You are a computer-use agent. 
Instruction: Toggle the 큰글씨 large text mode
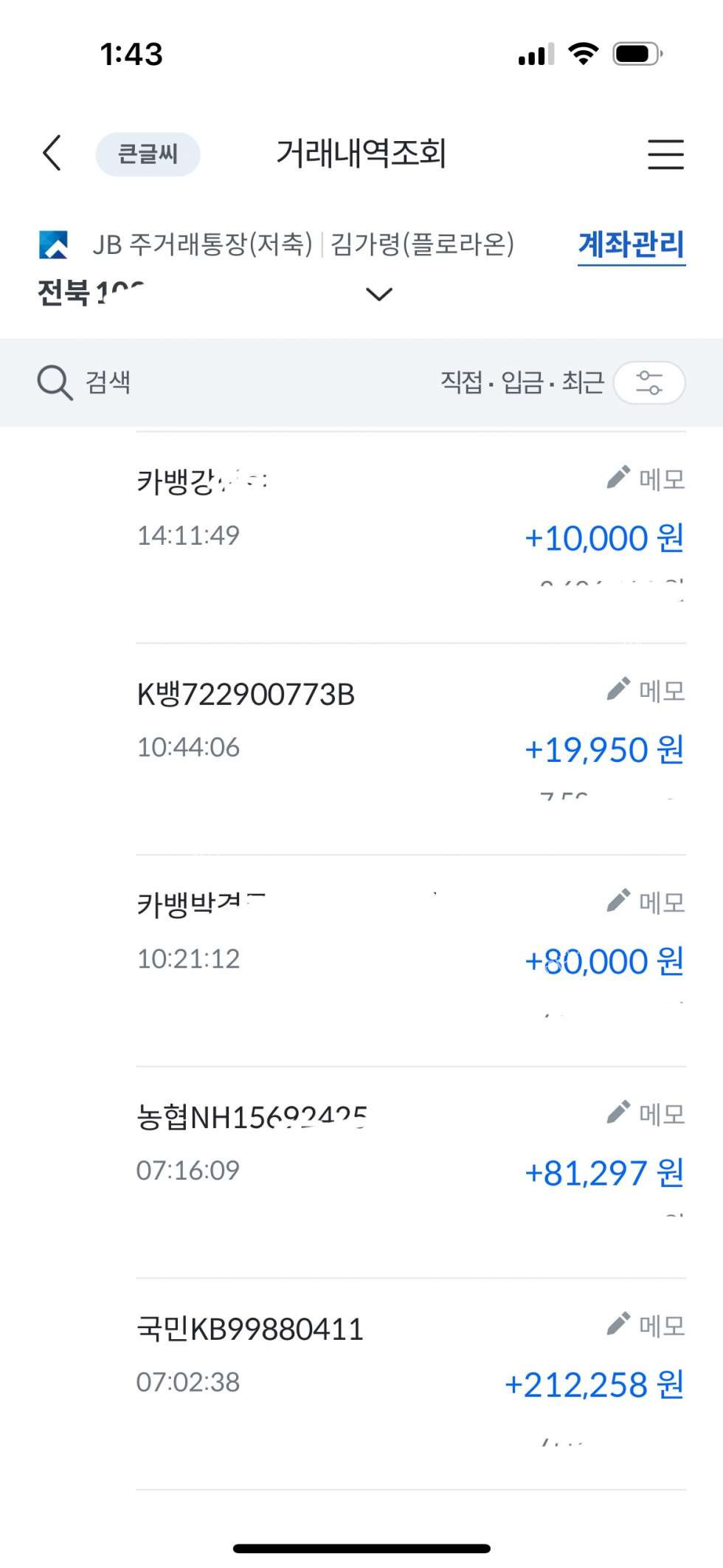point(148,154)
